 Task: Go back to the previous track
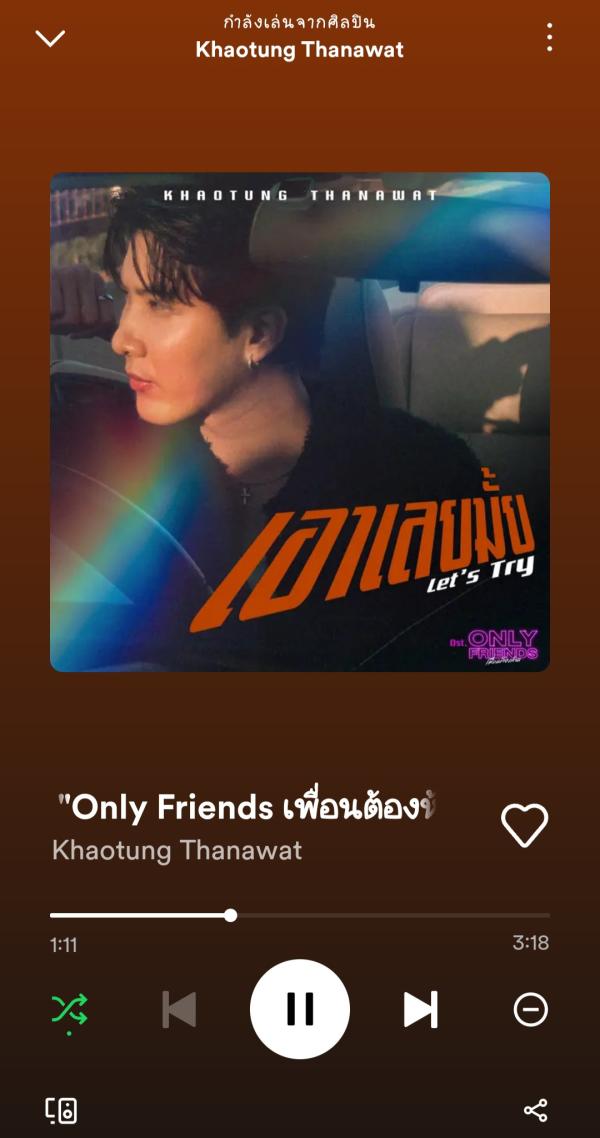(180, 1009)
